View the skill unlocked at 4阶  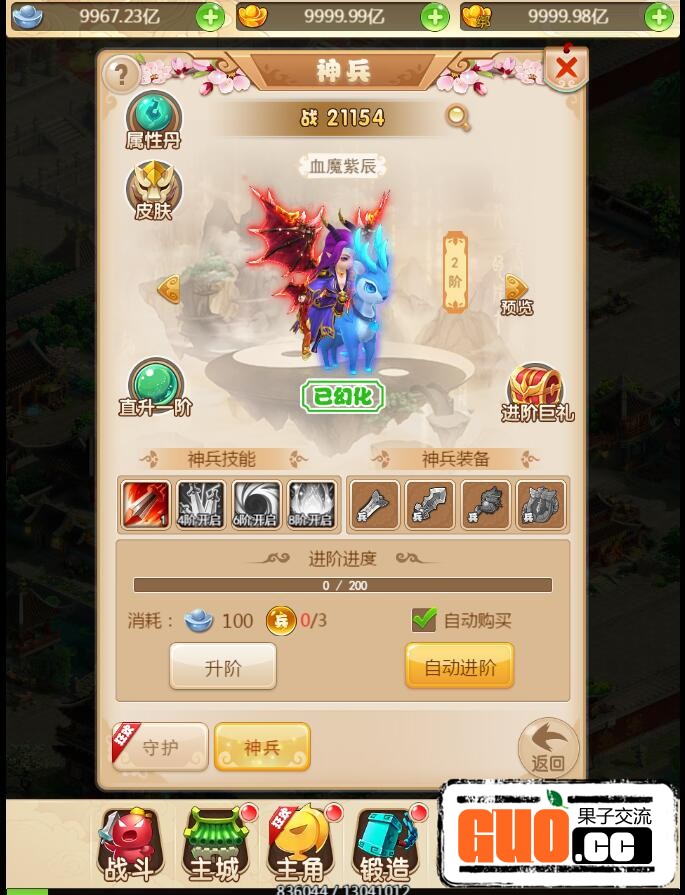tap(201, 504)
